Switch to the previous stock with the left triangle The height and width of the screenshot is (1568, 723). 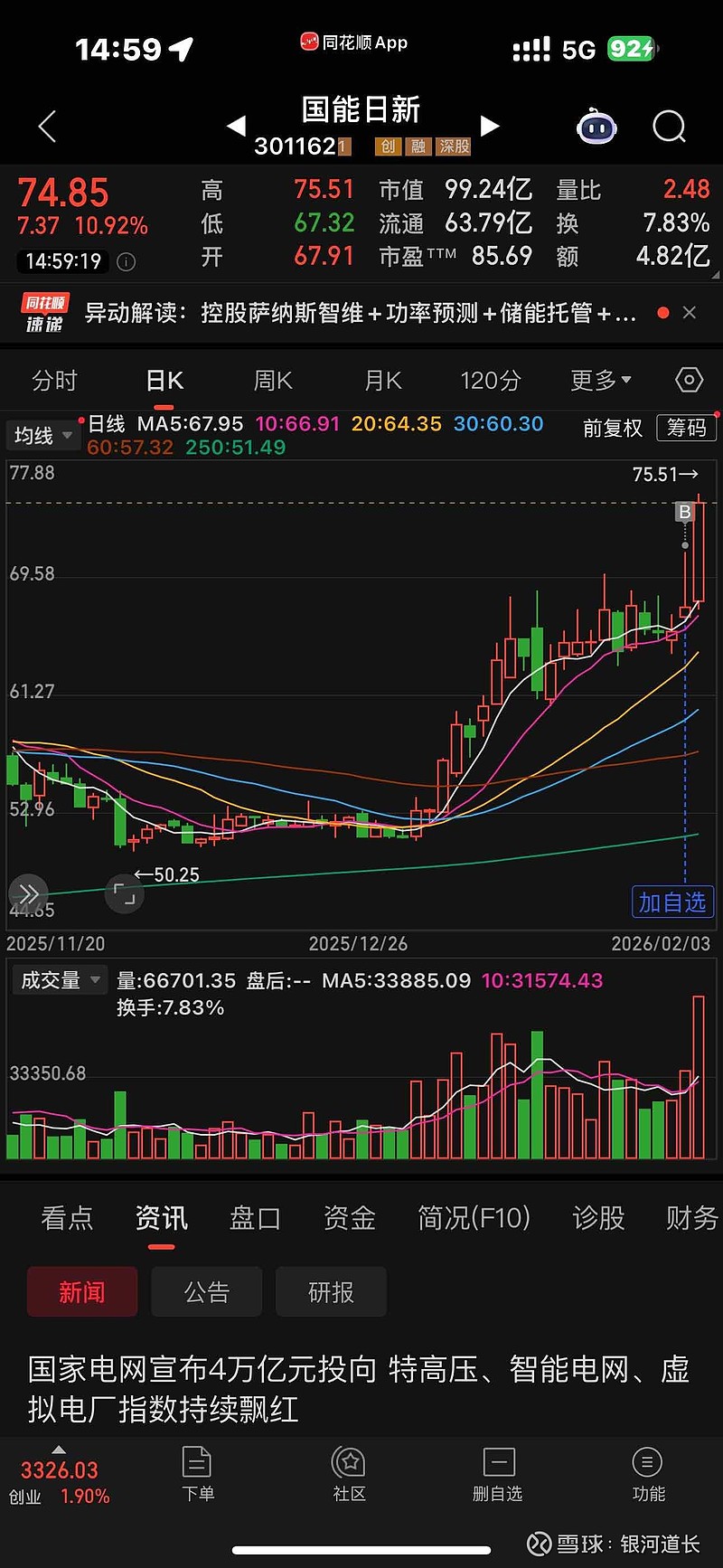[236, 126]
